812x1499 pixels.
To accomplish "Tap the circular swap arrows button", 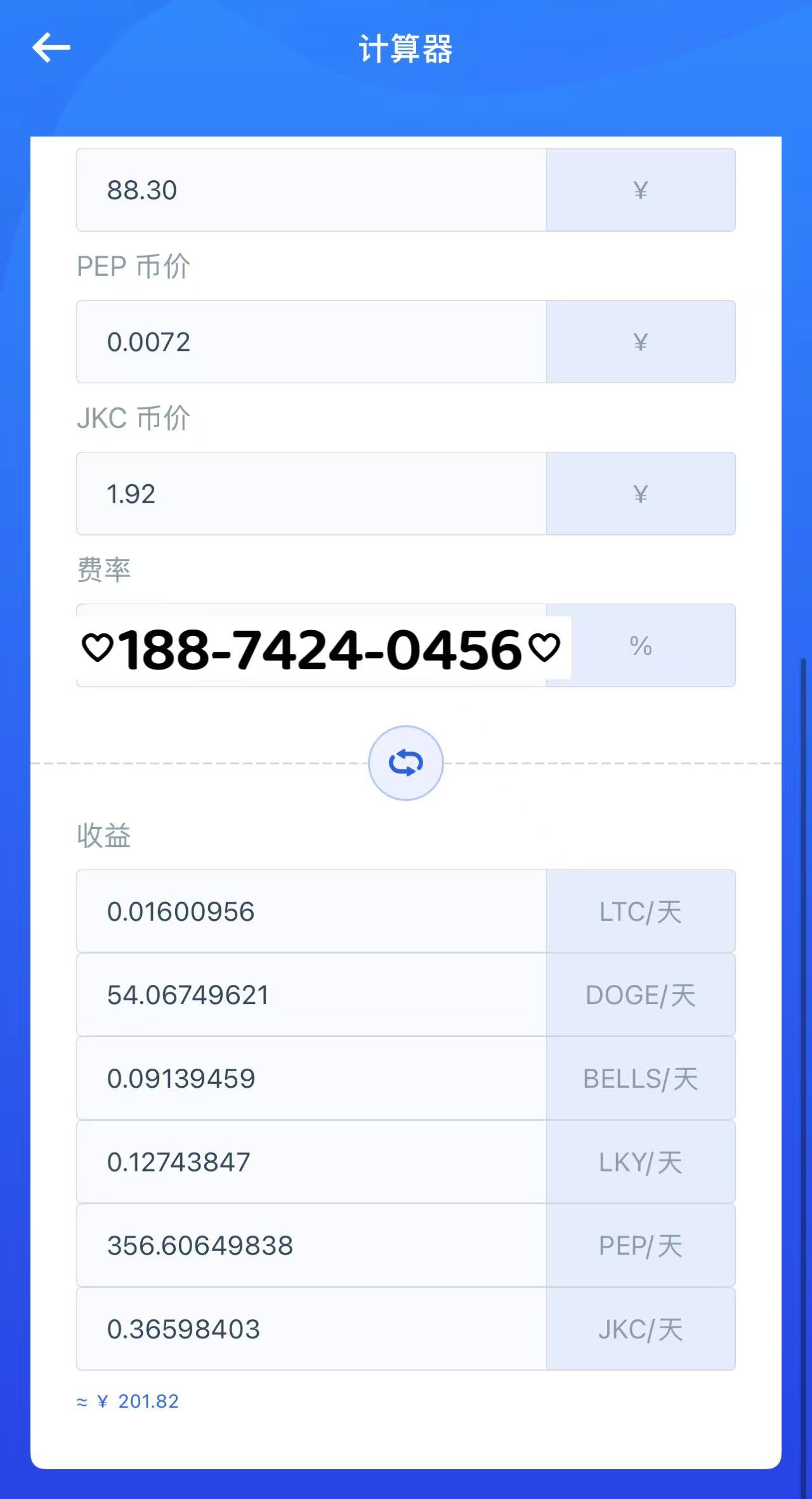I will point(406,763).
